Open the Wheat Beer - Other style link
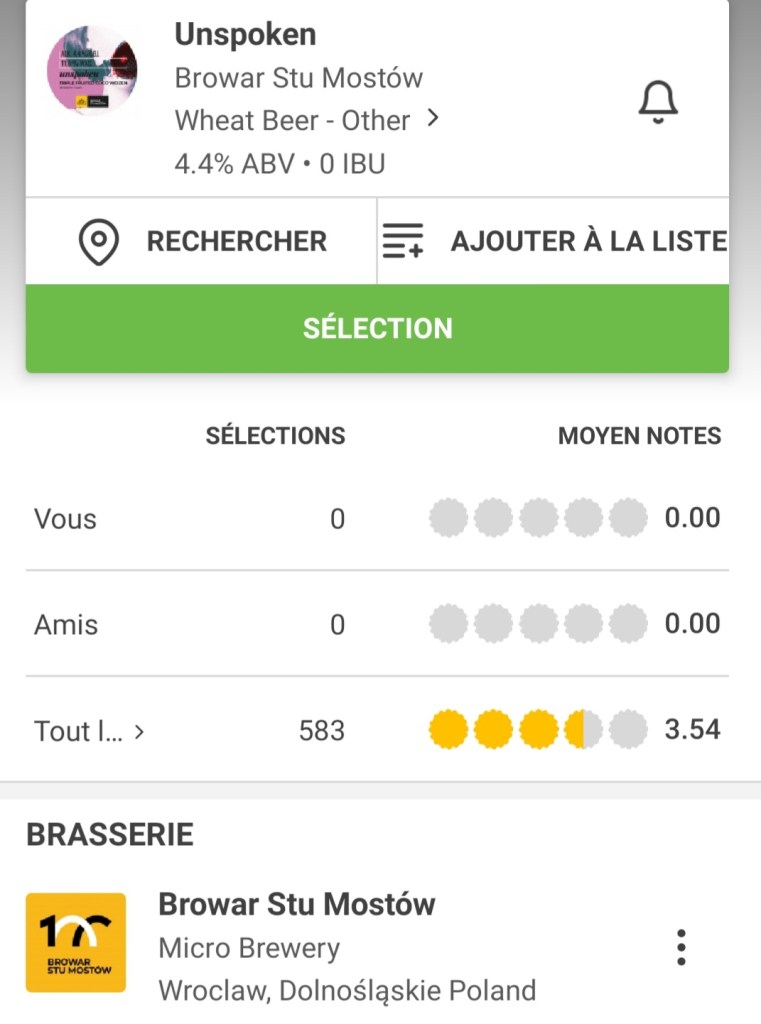Screen dimensions: 761x1024 pyautogui.click(x=306, y=120)
